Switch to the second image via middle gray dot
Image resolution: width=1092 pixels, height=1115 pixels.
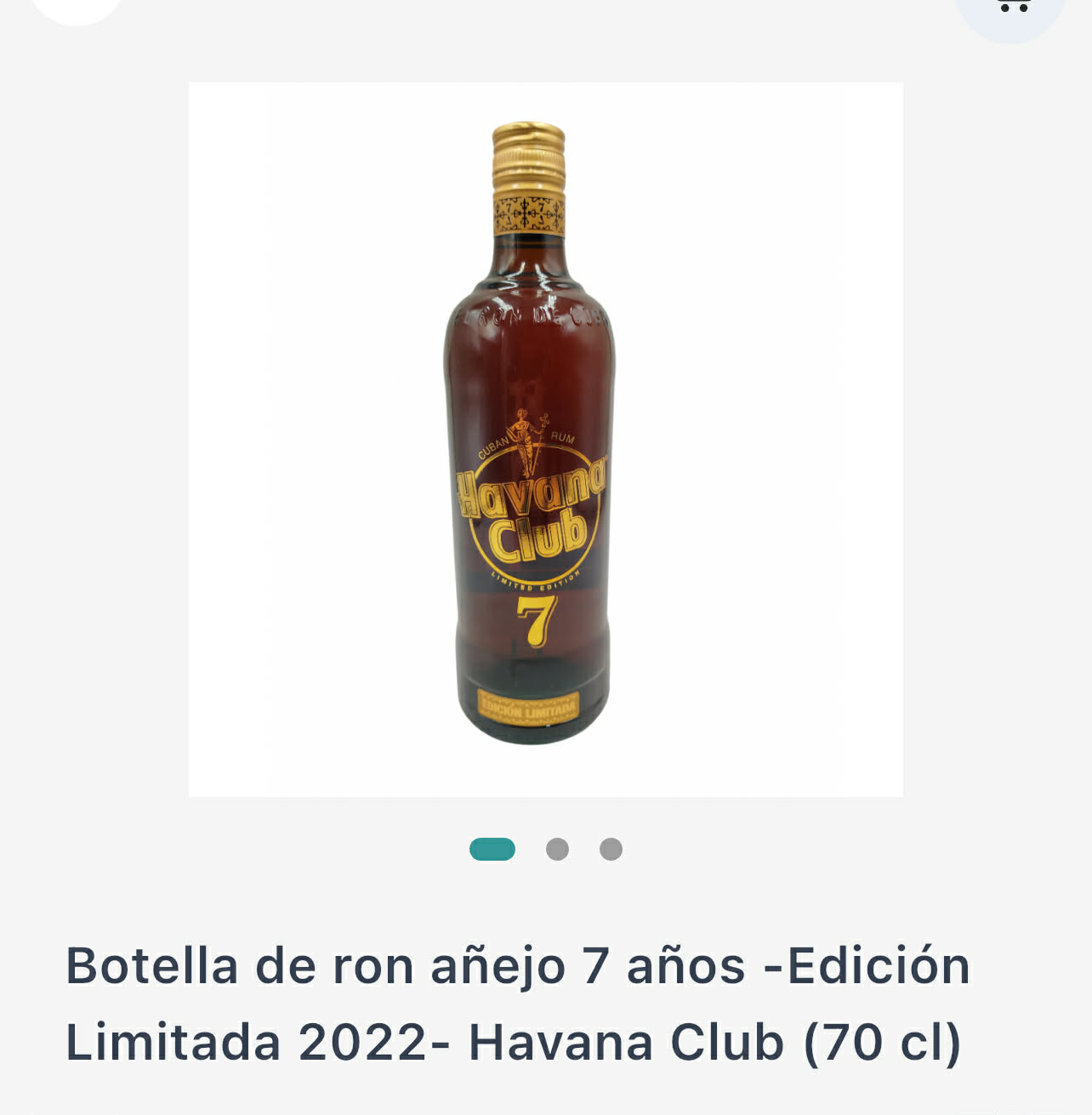557,848
